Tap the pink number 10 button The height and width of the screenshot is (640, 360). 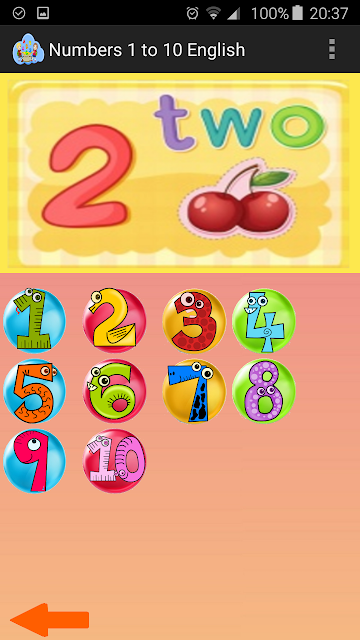[x=114, y=461]
